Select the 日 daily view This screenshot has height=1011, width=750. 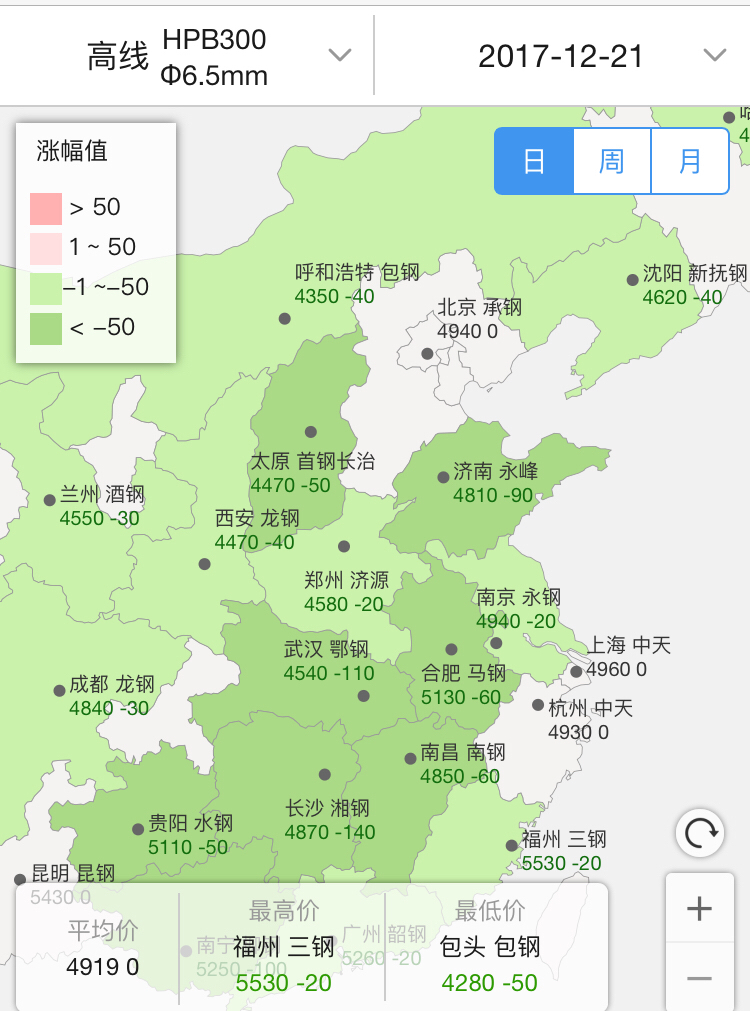click(535, 161)
